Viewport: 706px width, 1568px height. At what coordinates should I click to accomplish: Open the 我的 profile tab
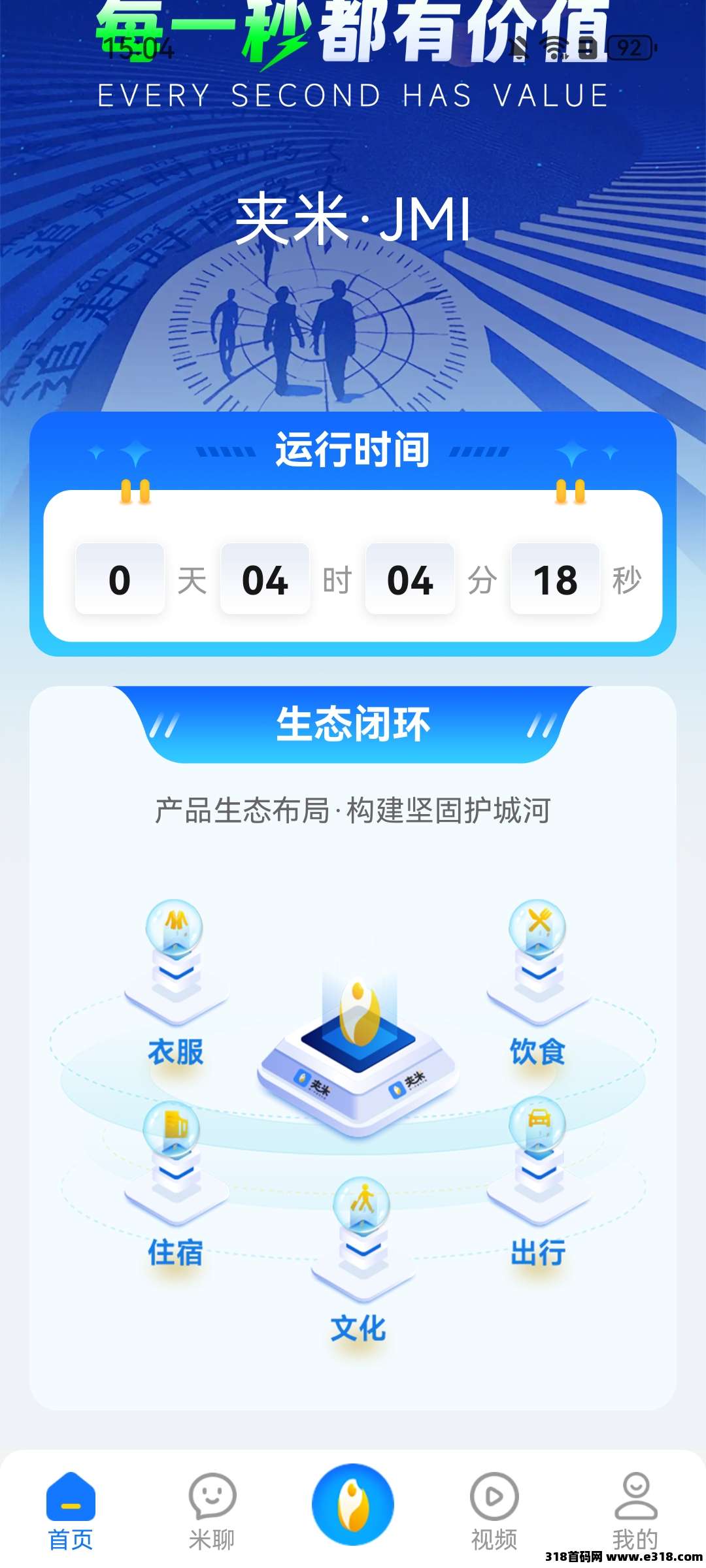pyautogui.click(x=635, y=1511)
